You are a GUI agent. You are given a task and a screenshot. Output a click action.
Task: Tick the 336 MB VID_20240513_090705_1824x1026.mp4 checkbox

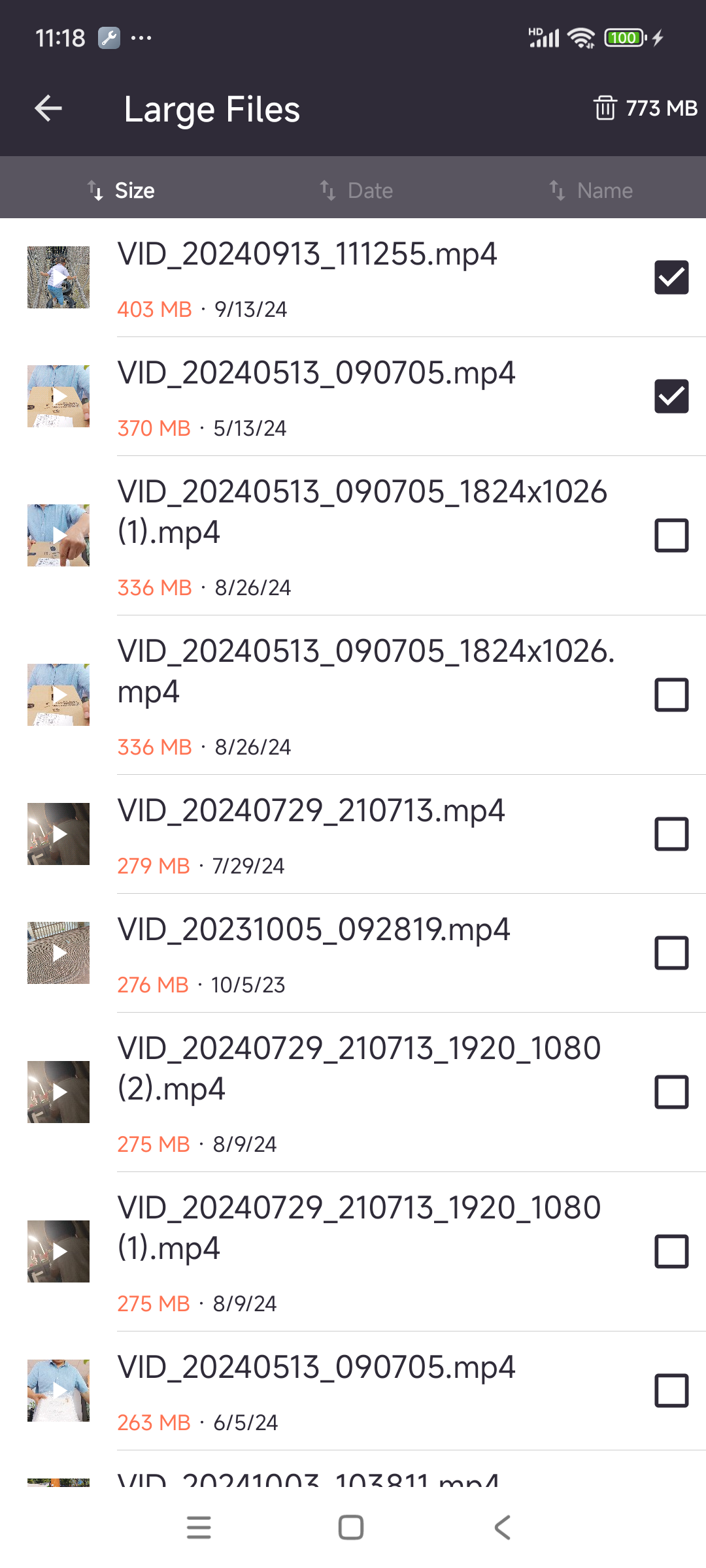(671, 694)
